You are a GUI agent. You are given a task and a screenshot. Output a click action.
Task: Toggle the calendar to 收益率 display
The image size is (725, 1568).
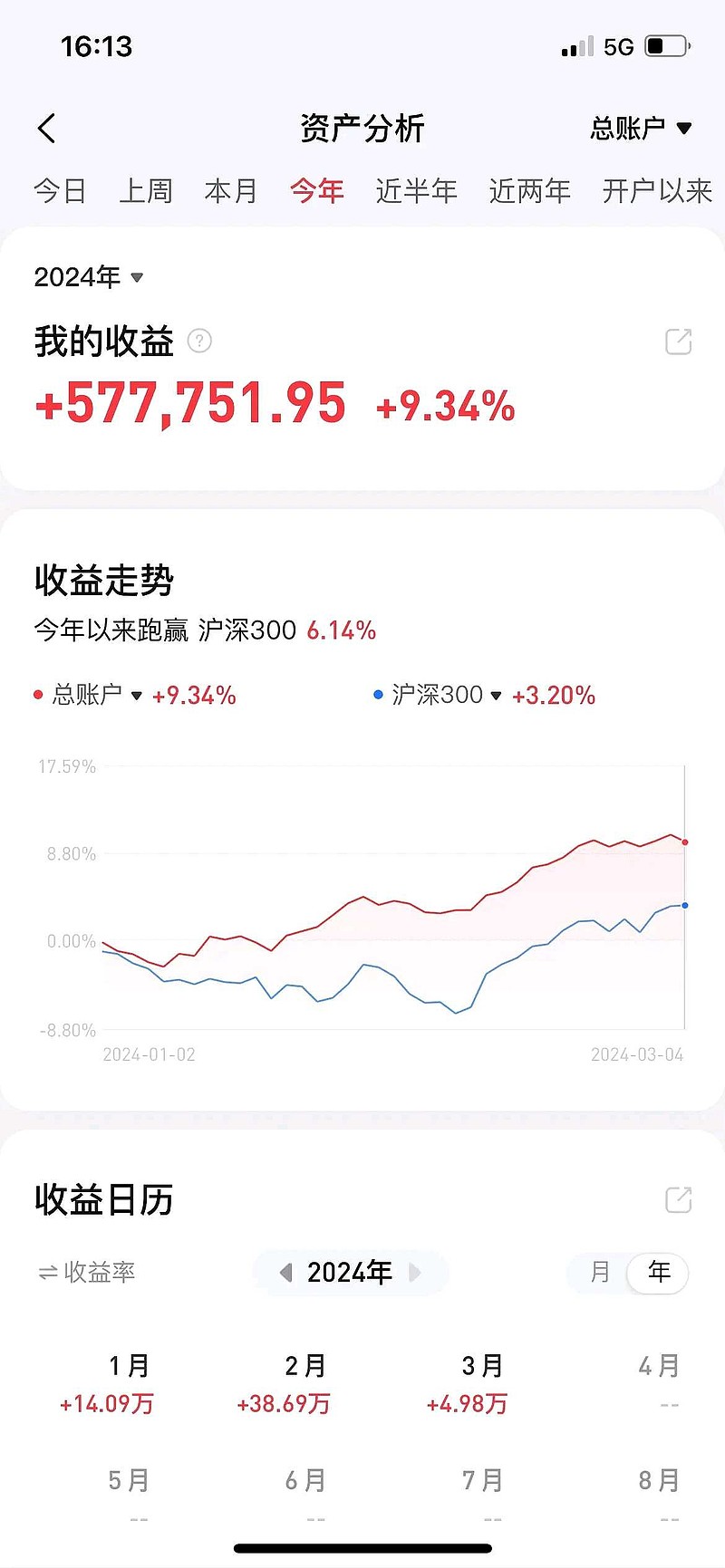[x=87, y=1273]
